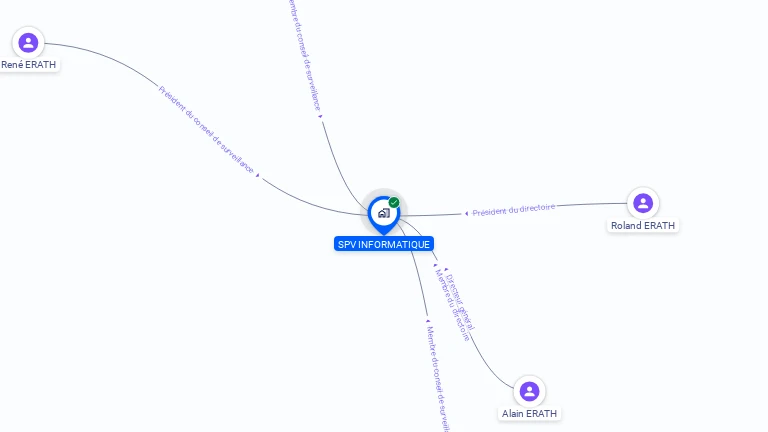Image resolution: width=768 pixels, height=432 pixels.
Task: Select the René ERATH person node
Action: coord(28,43)
